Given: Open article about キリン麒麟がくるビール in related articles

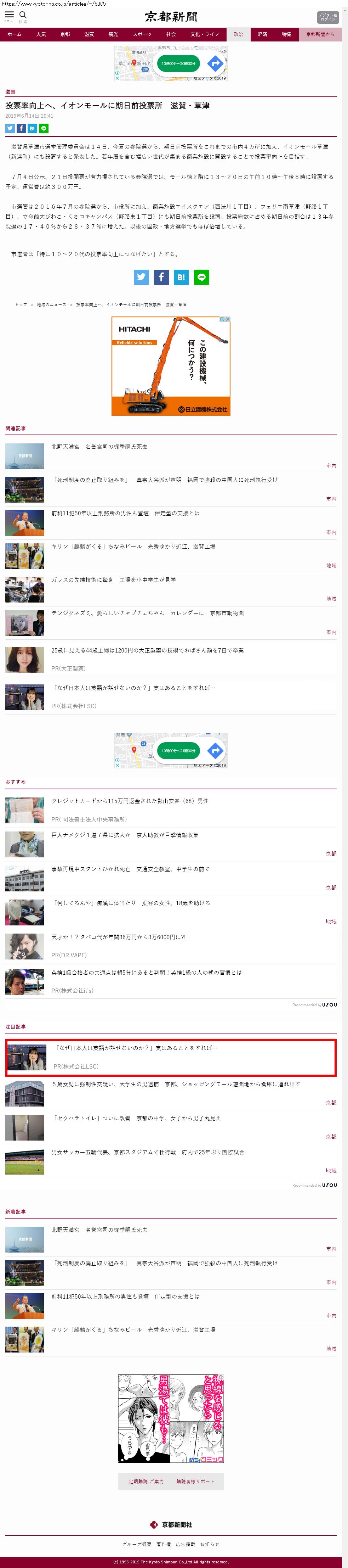Looking at the screenshot, I should click(x=133, y=546).
